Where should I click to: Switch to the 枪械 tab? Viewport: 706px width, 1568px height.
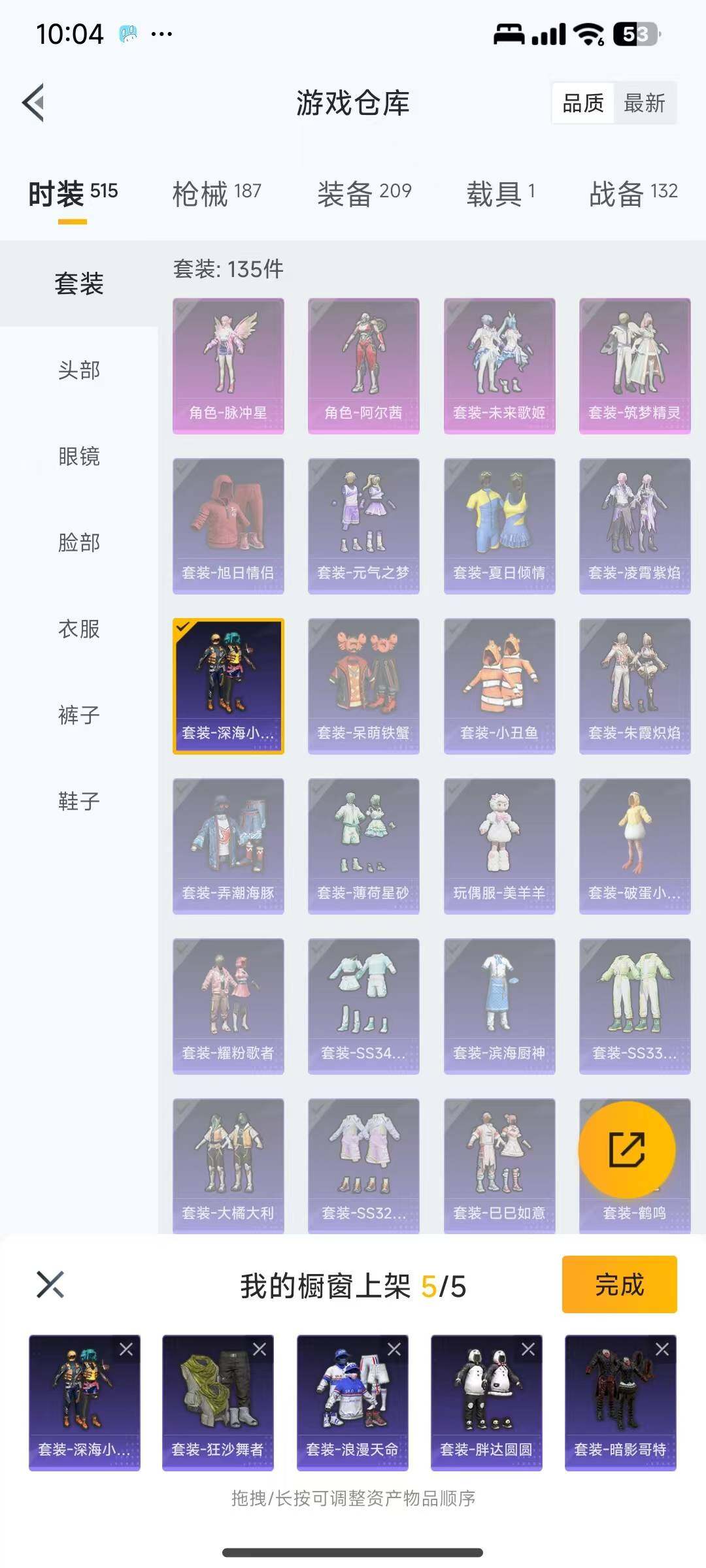[x=216, y=193]
